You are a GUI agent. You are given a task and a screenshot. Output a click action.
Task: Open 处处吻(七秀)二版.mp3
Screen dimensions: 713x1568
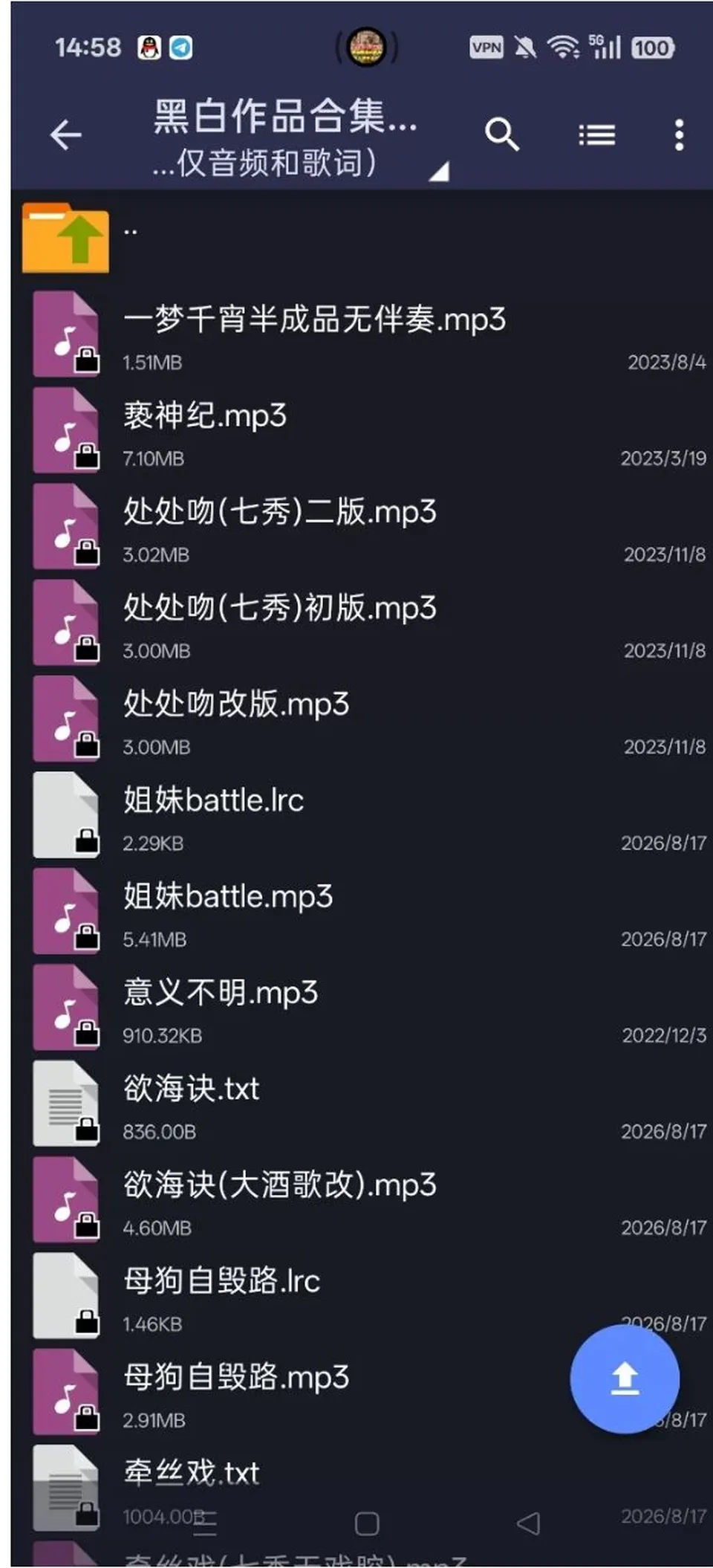point(362,528)
